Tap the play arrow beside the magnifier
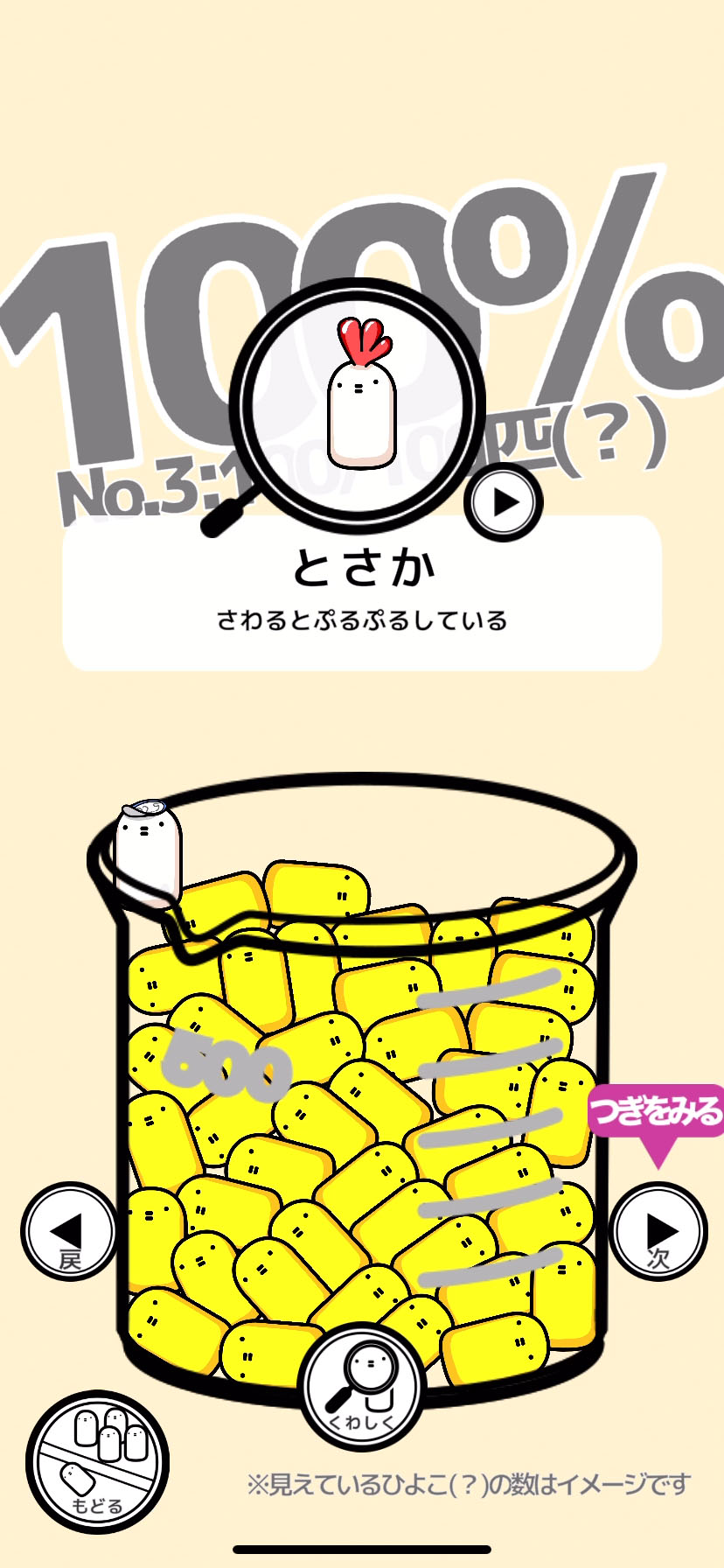The width and height of the screenshot is (724, 1568). pyautogui.click(x=504, y=502)
